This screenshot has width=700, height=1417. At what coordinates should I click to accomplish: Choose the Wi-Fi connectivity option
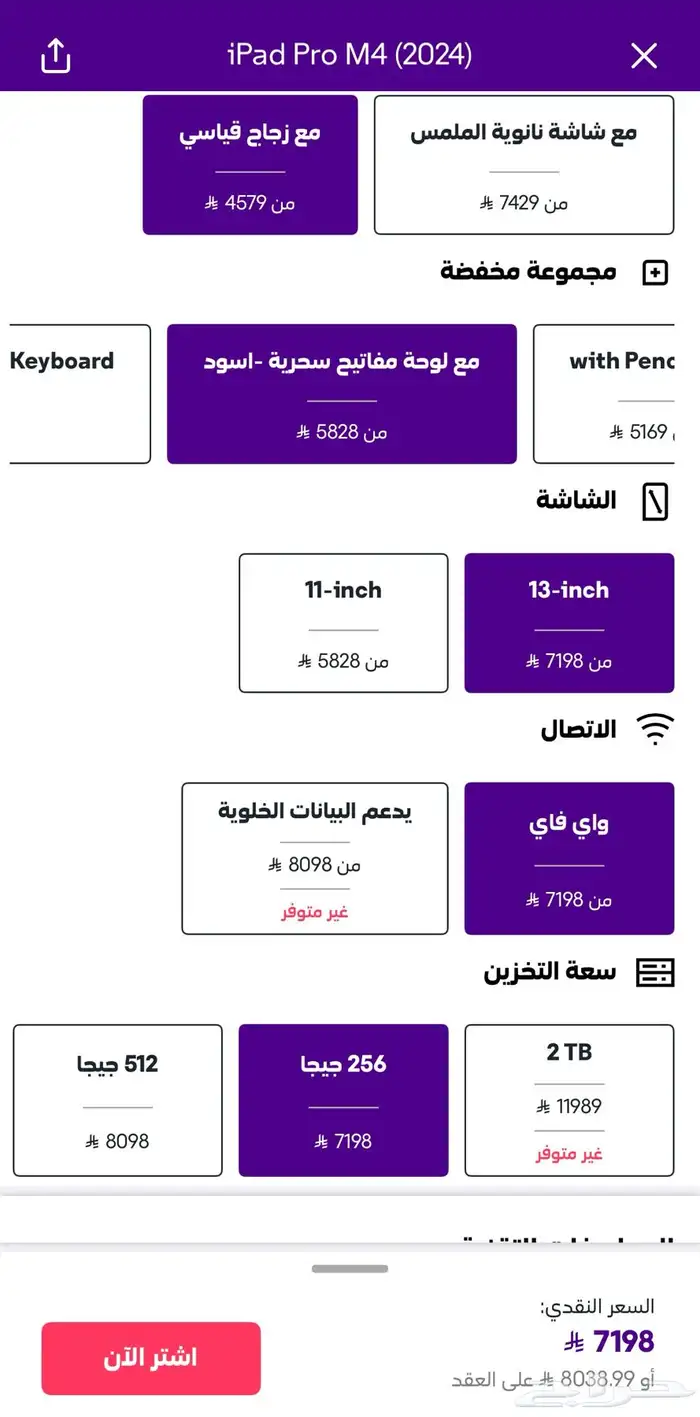coord(569,857)
